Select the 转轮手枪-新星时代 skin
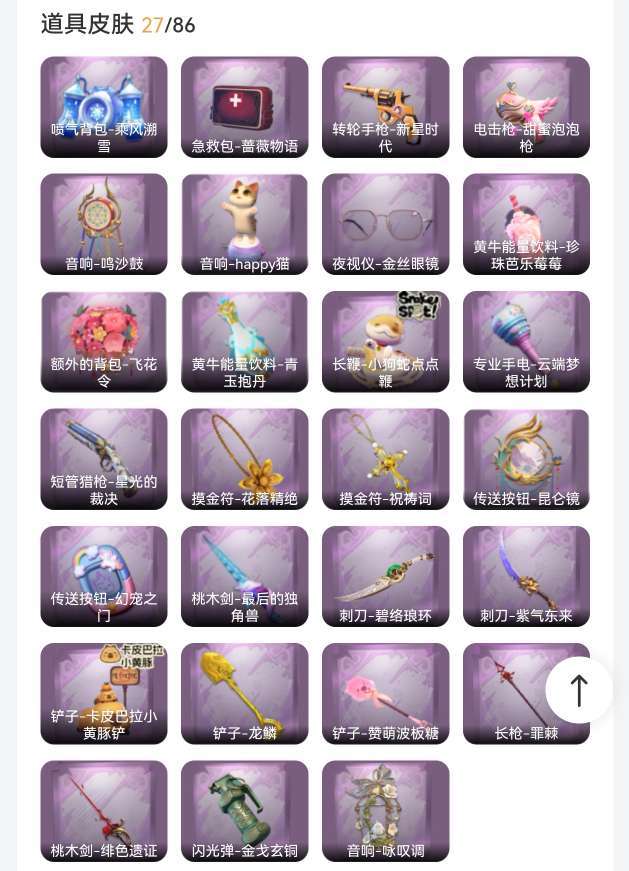 (x=386, y=107)
